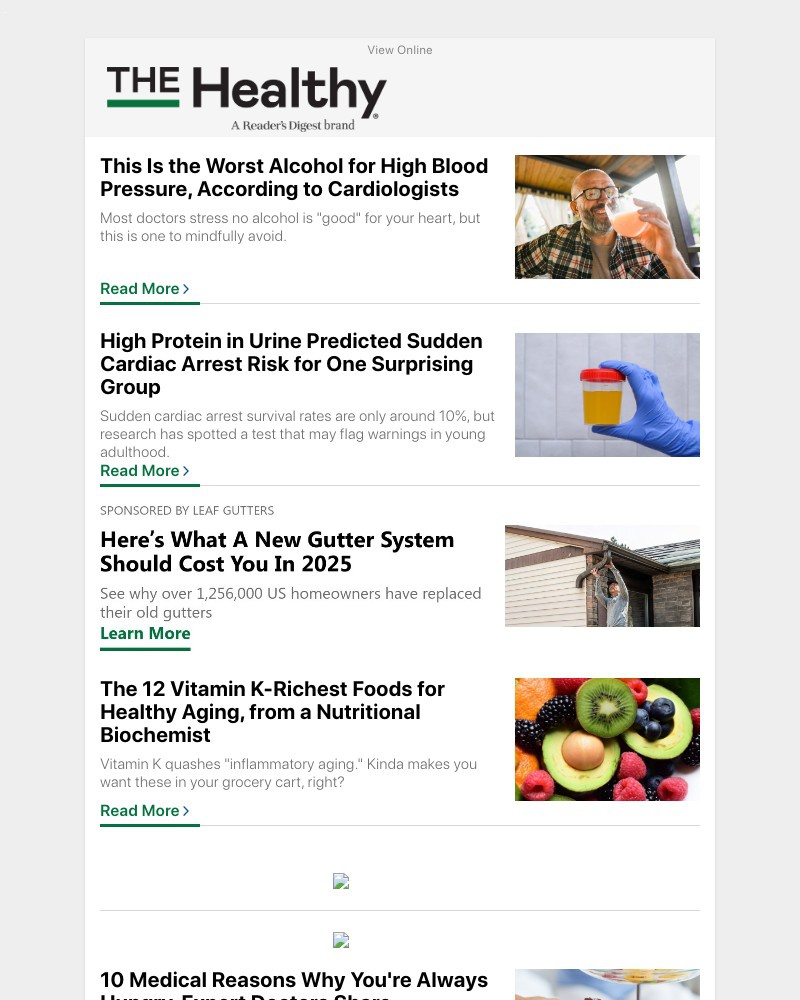
Task: Open the View Online link
Action: (400, 49)
